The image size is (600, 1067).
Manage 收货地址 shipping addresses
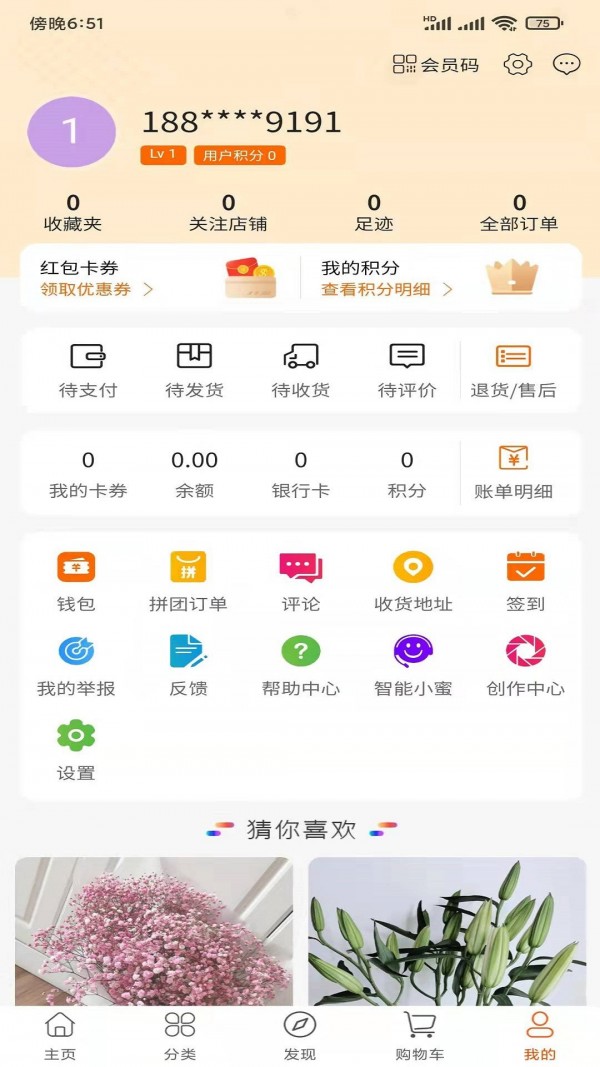pos(413,580)
